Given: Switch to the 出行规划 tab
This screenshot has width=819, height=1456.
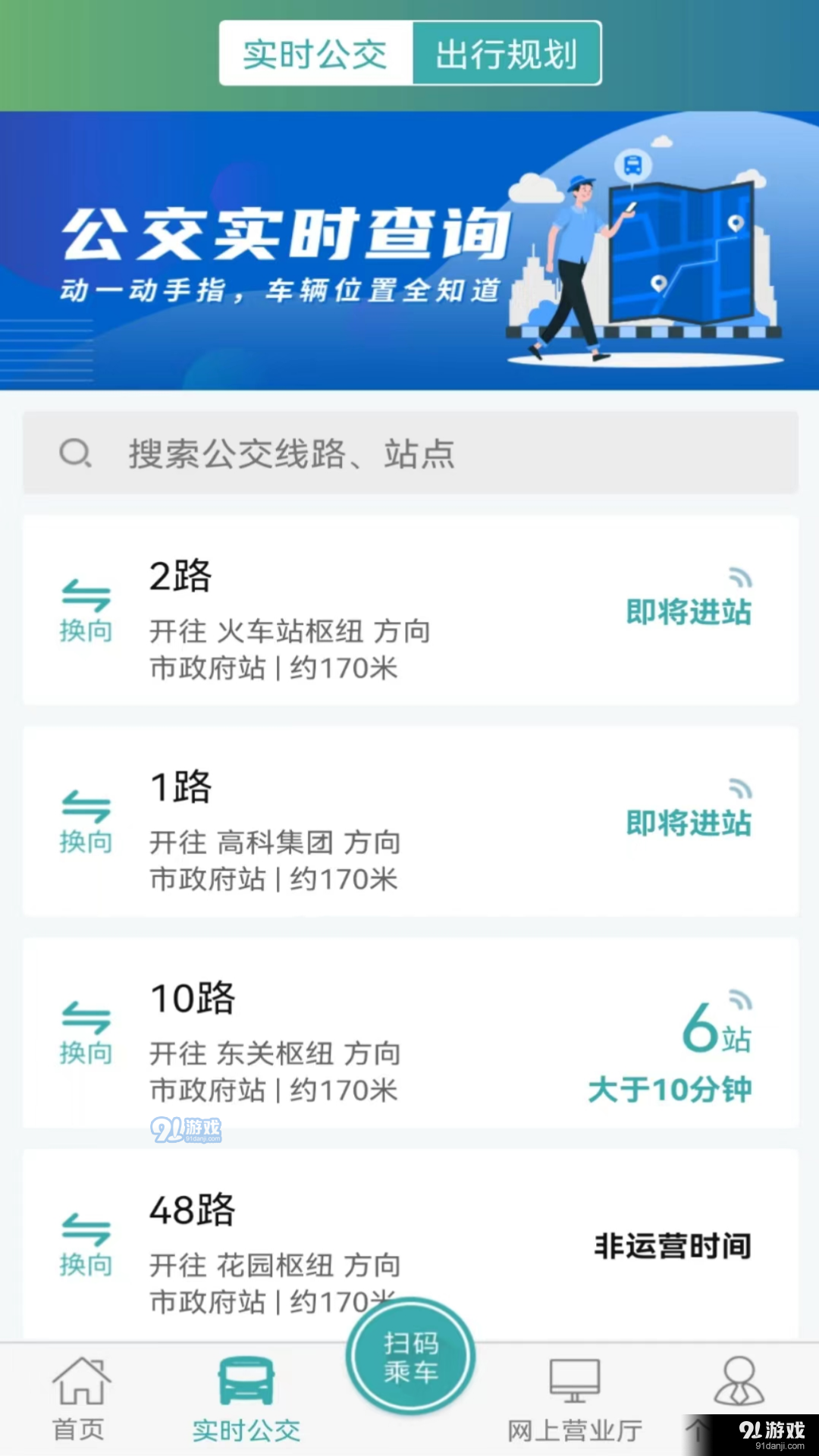Looking at the screenshot, I should pos(507,53).
